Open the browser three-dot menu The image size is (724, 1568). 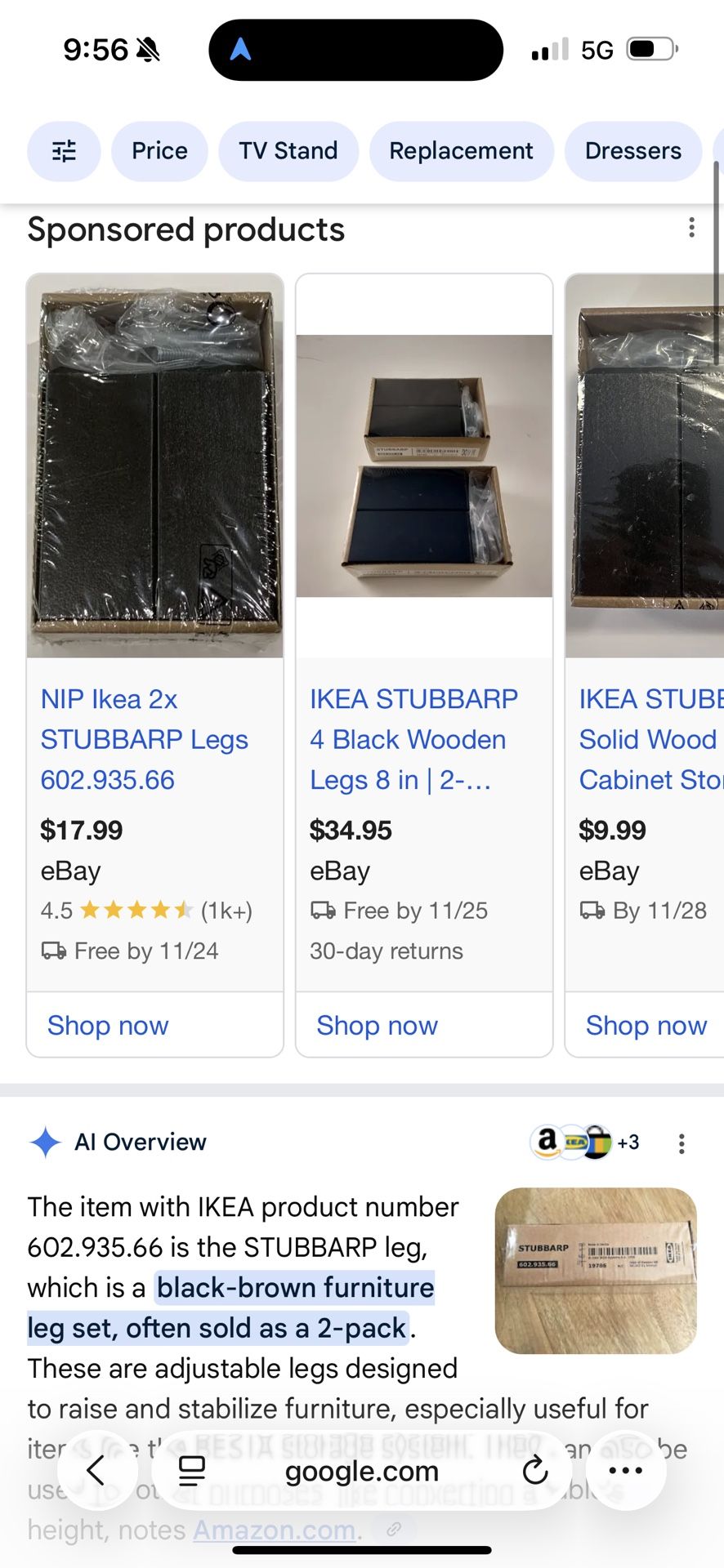pyautogui.click(x=625, y=1470)
